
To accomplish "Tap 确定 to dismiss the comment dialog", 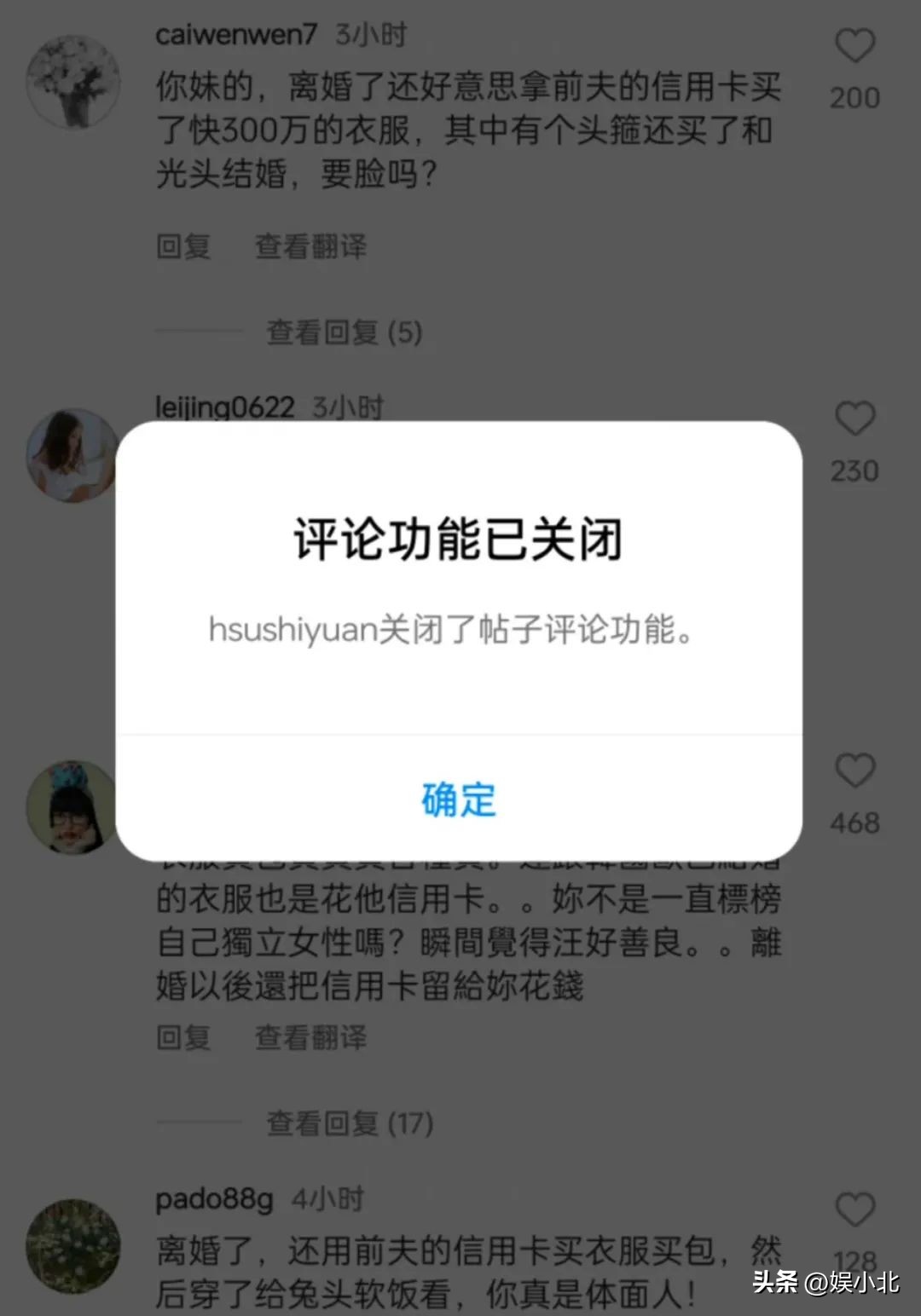I will (457, 799).
